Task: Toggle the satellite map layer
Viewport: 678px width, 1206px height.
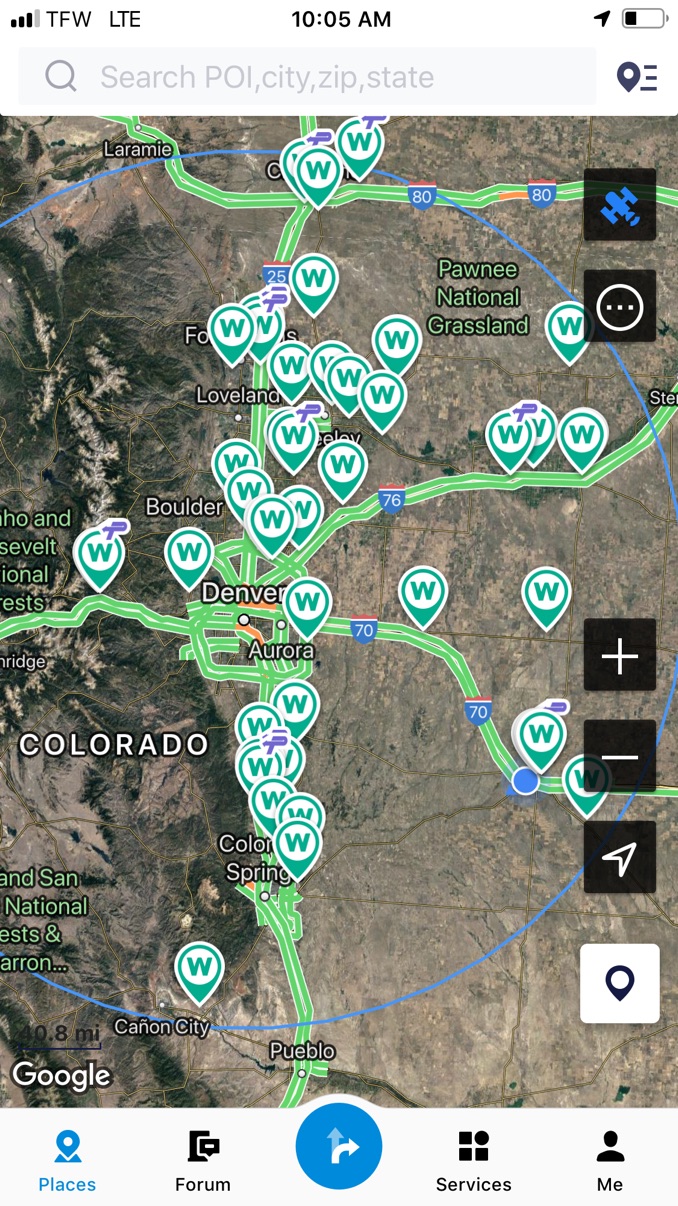Action: [620, 205]
